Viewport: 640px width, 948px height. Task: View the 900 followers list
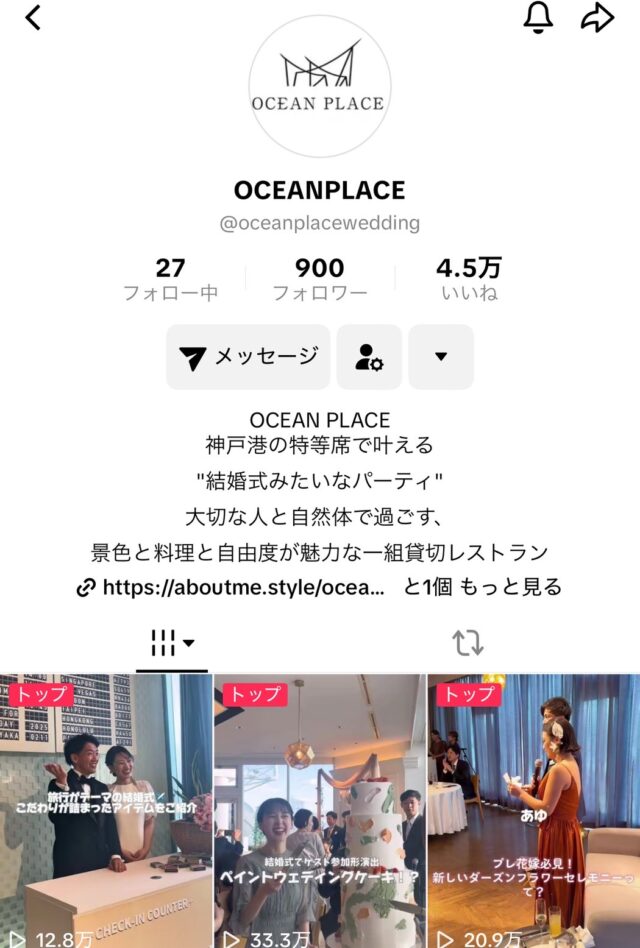[320, 279]
